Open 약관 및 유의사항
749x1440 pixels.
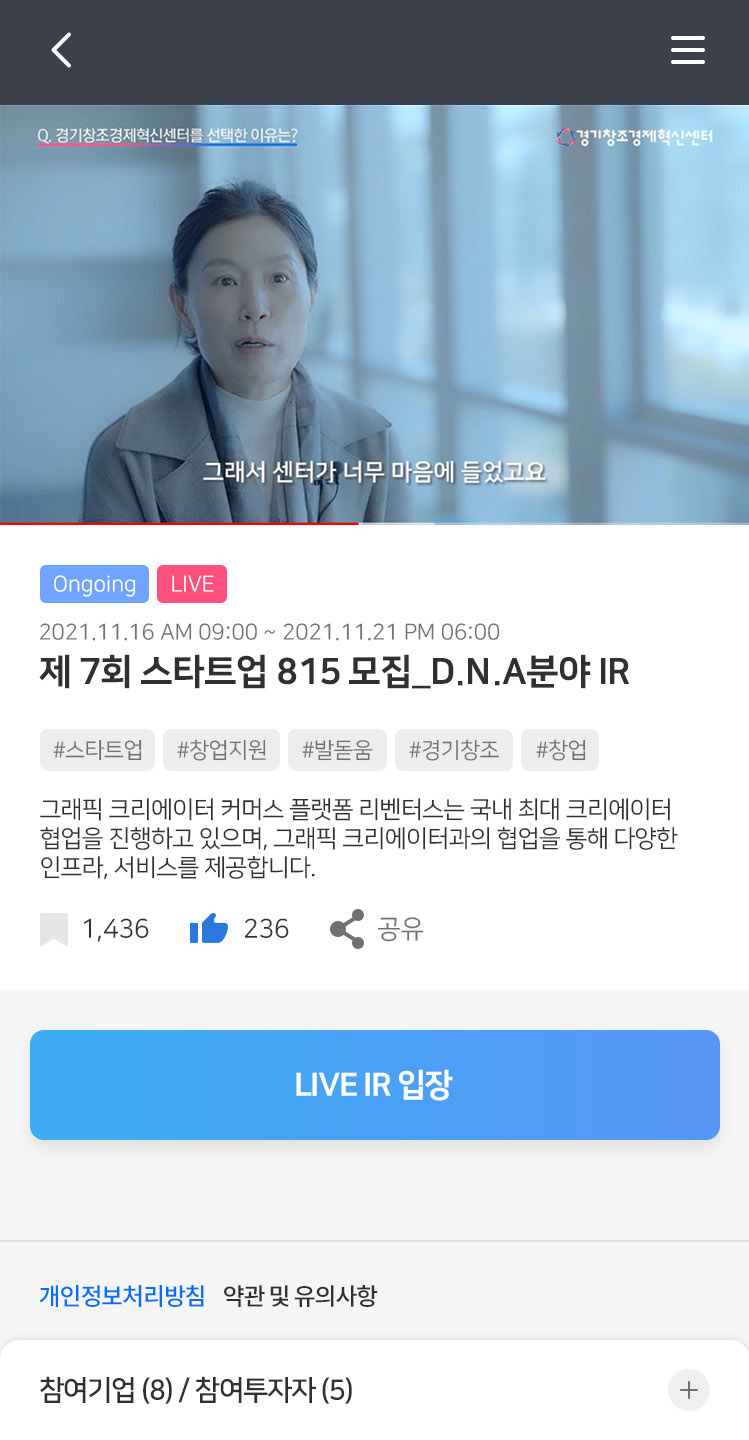click(x=300, y=1297)
